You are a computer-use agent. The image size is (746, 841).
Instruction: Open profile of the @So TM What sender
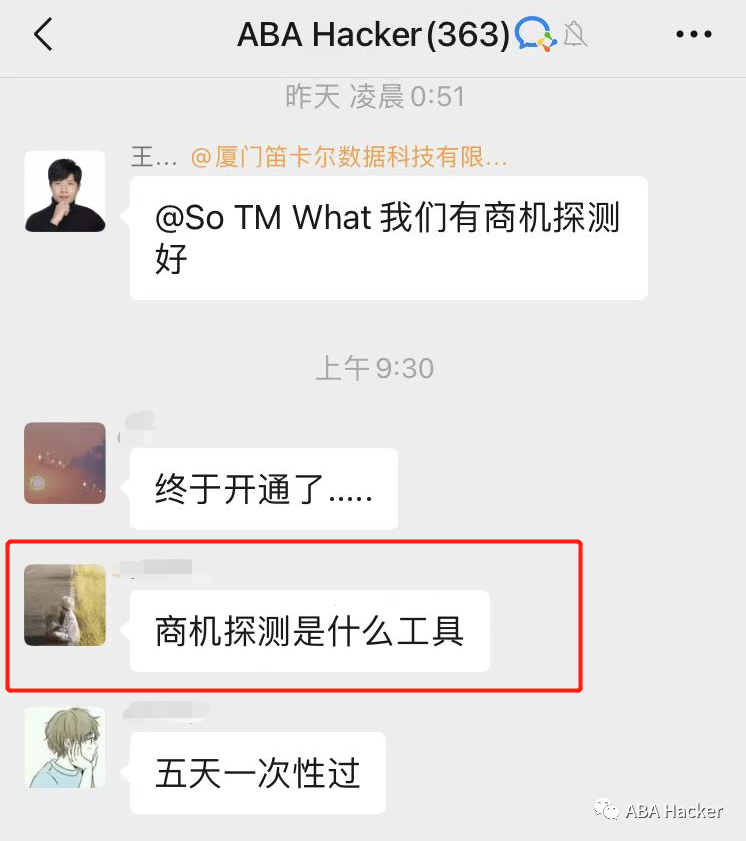(x=65, y=191)
